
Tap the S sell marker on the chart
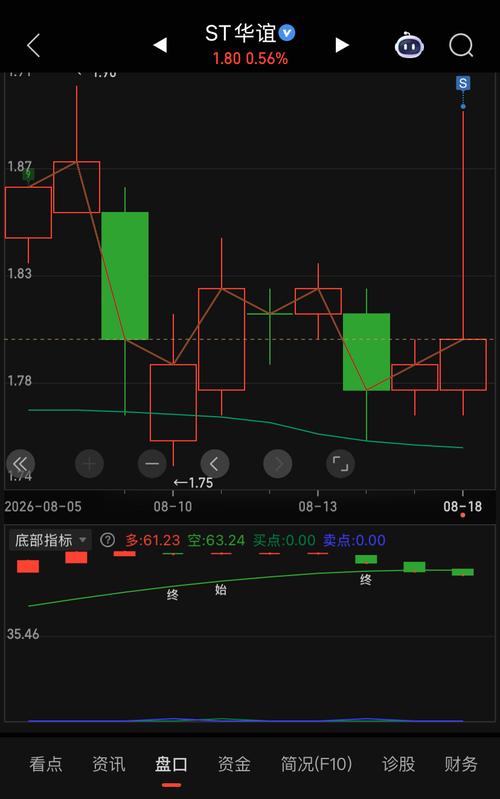pos(463,83)
